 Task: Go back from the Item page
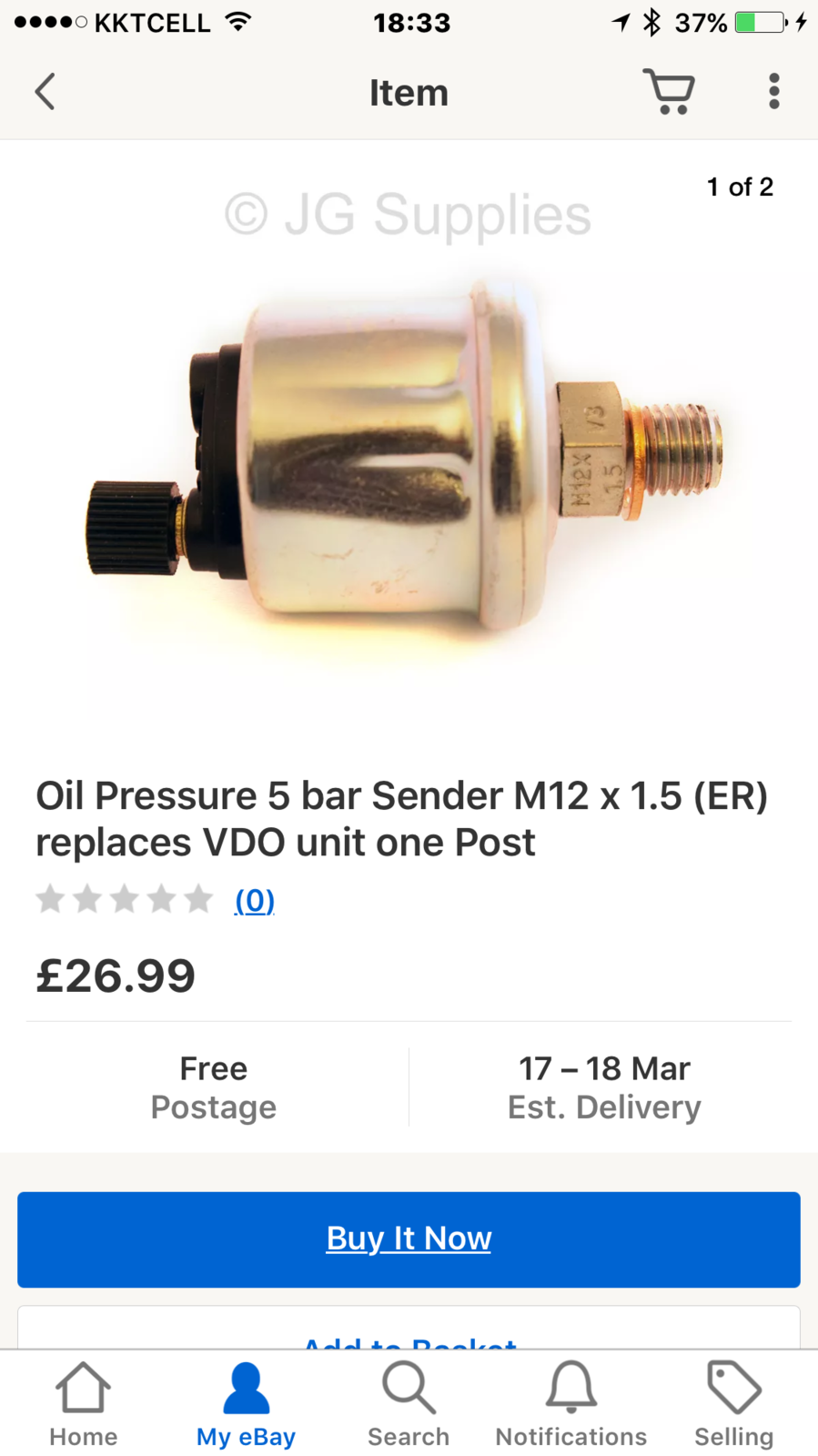tap(45, 92)
